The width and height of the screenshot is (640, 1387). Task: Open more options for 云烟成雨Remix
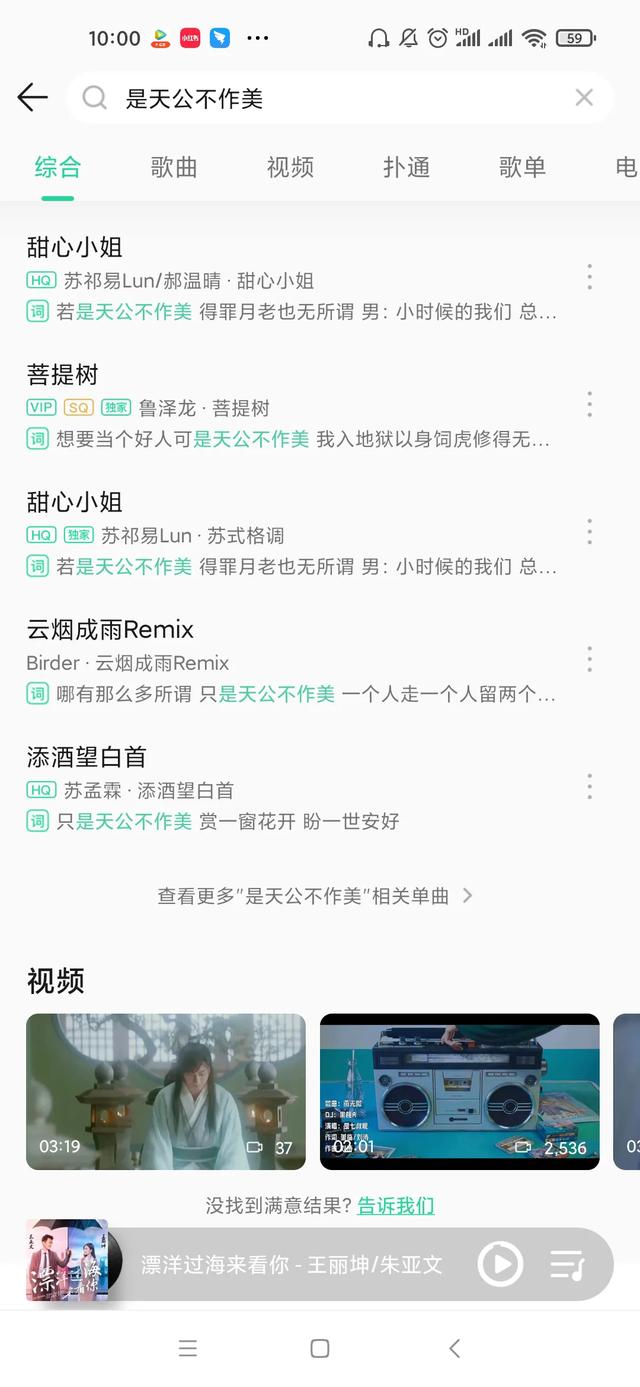pos(589,659)
